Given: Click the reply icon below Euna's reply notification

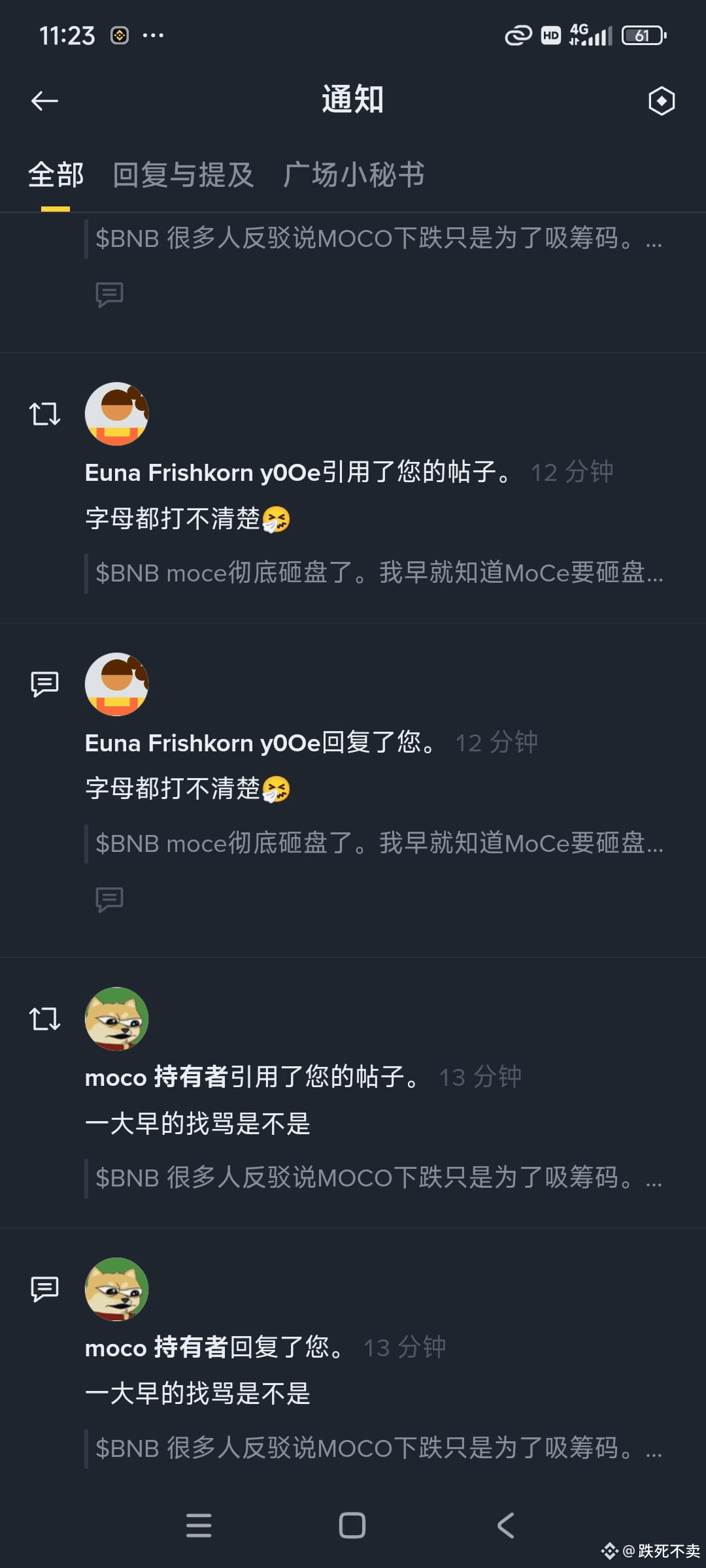Looking at the screenshot, I should point(110,899).
